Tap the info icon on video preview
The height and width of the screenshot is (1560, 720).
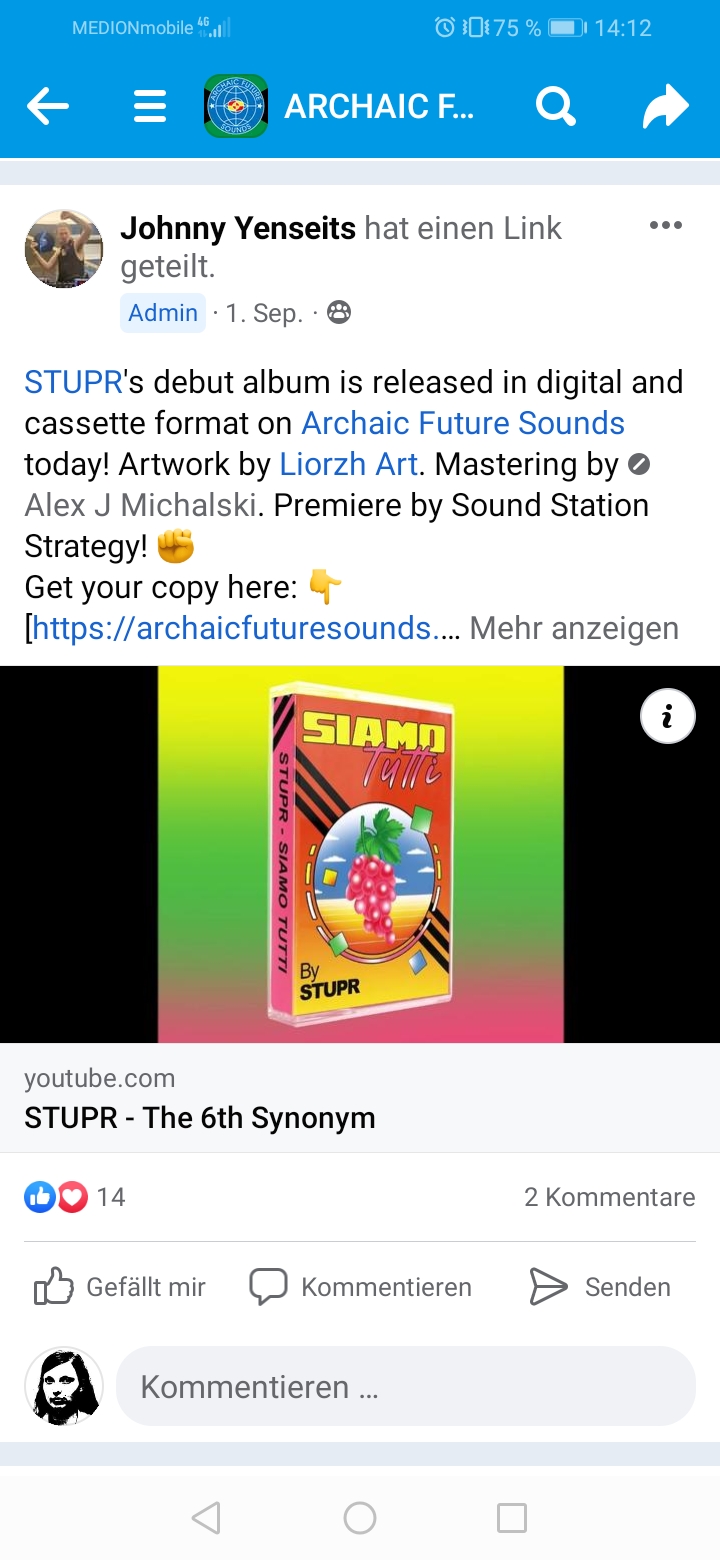pyautogui.click(x=667, y=716)
